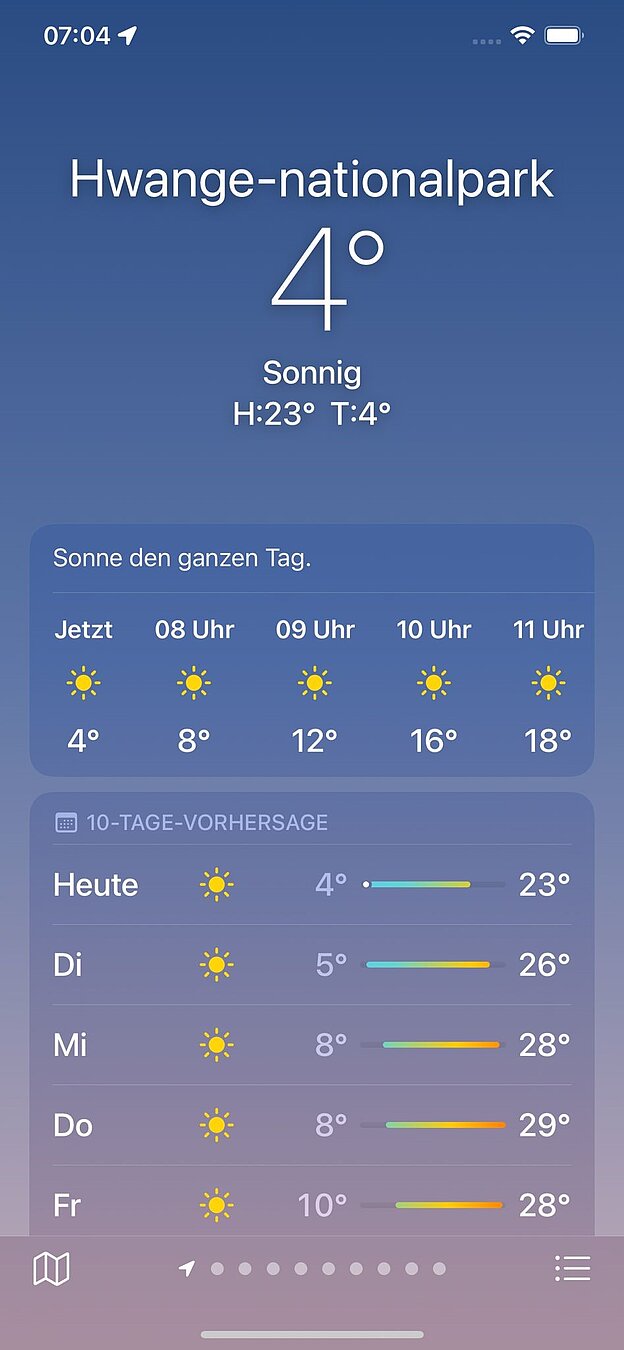Open the Di forecast row

312,965
